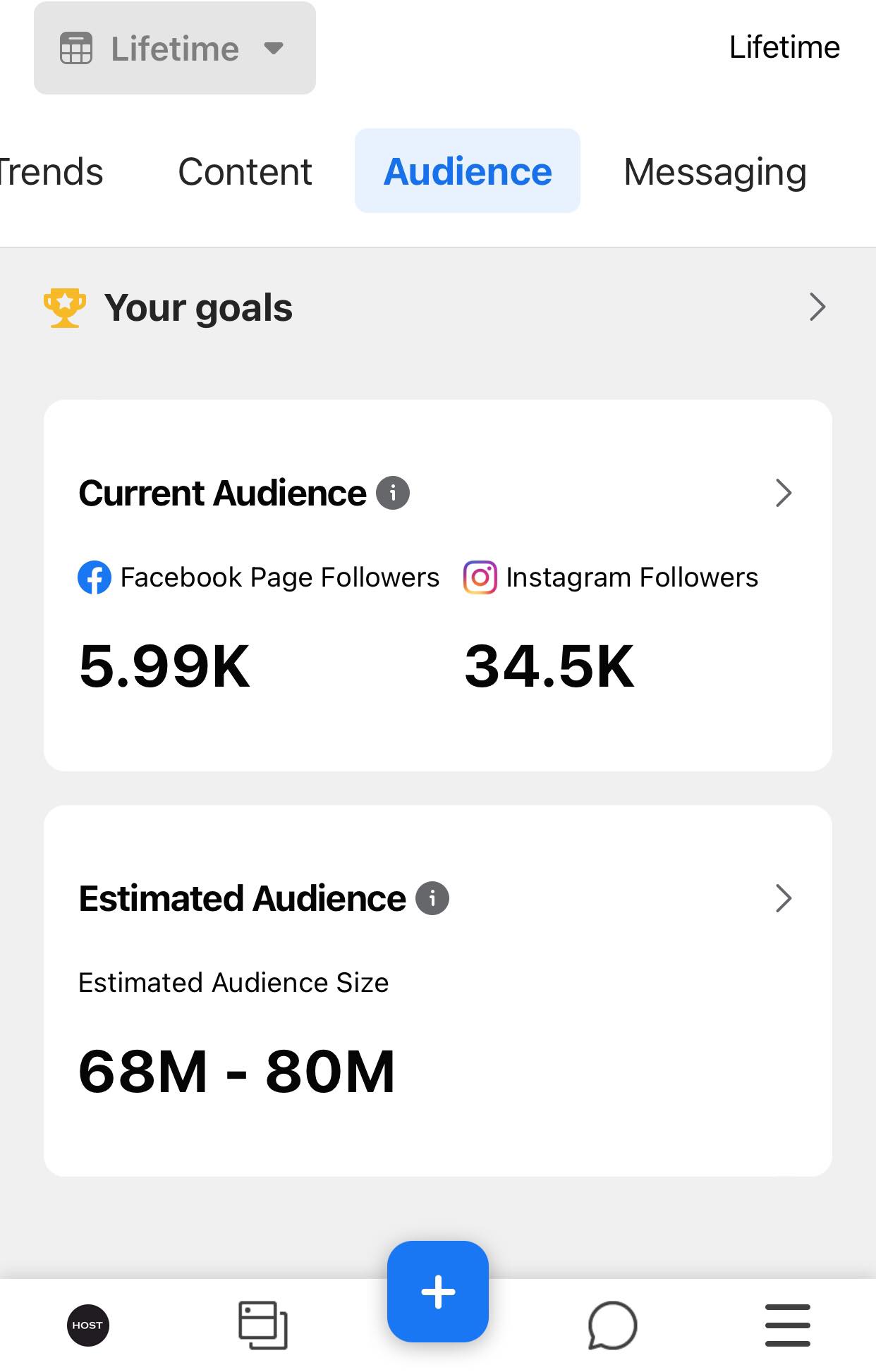Switch to the Messaging tab
Image resolution: width=876 pixels, height=1372 pixels.
[714, 171]
